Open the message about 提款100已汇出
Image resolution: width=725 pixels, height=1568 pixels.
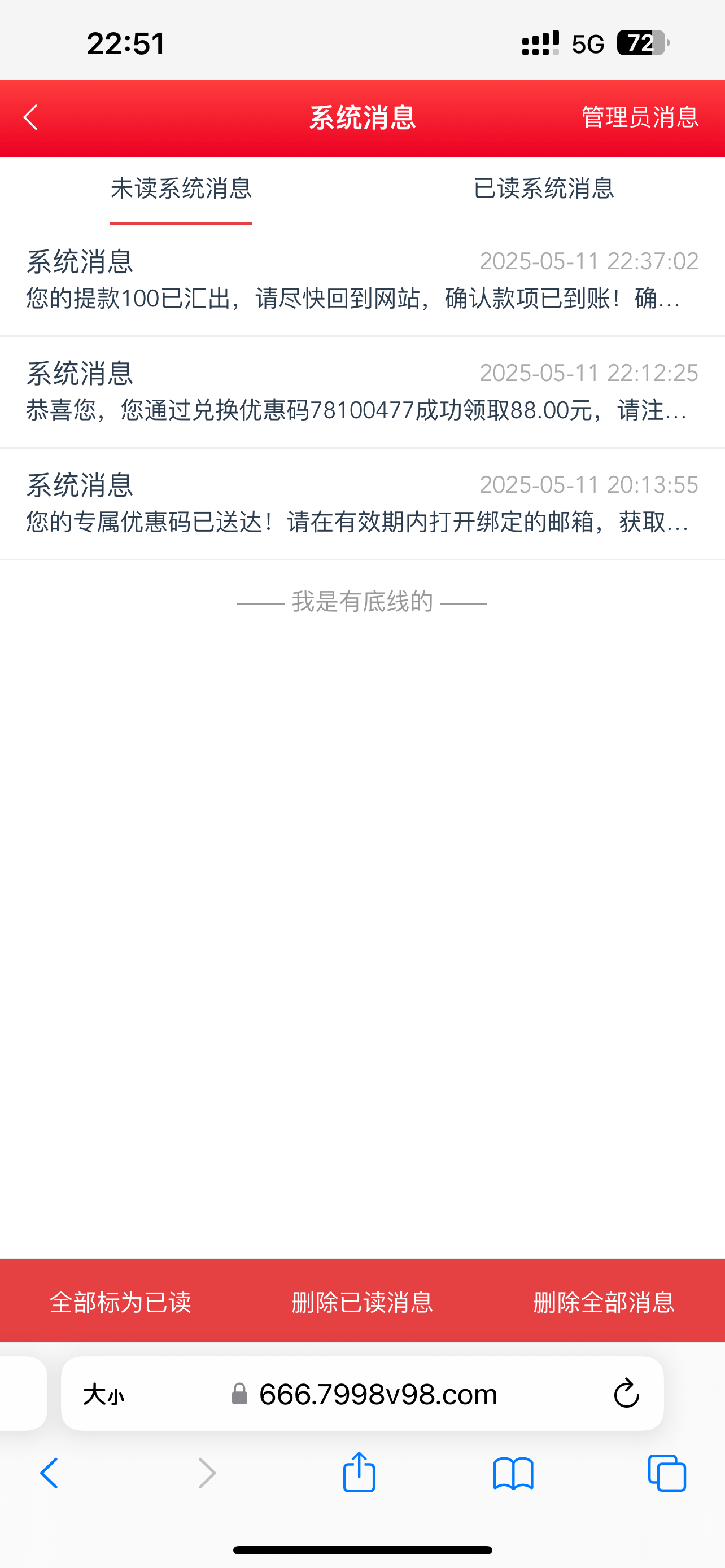pos(362,281)
